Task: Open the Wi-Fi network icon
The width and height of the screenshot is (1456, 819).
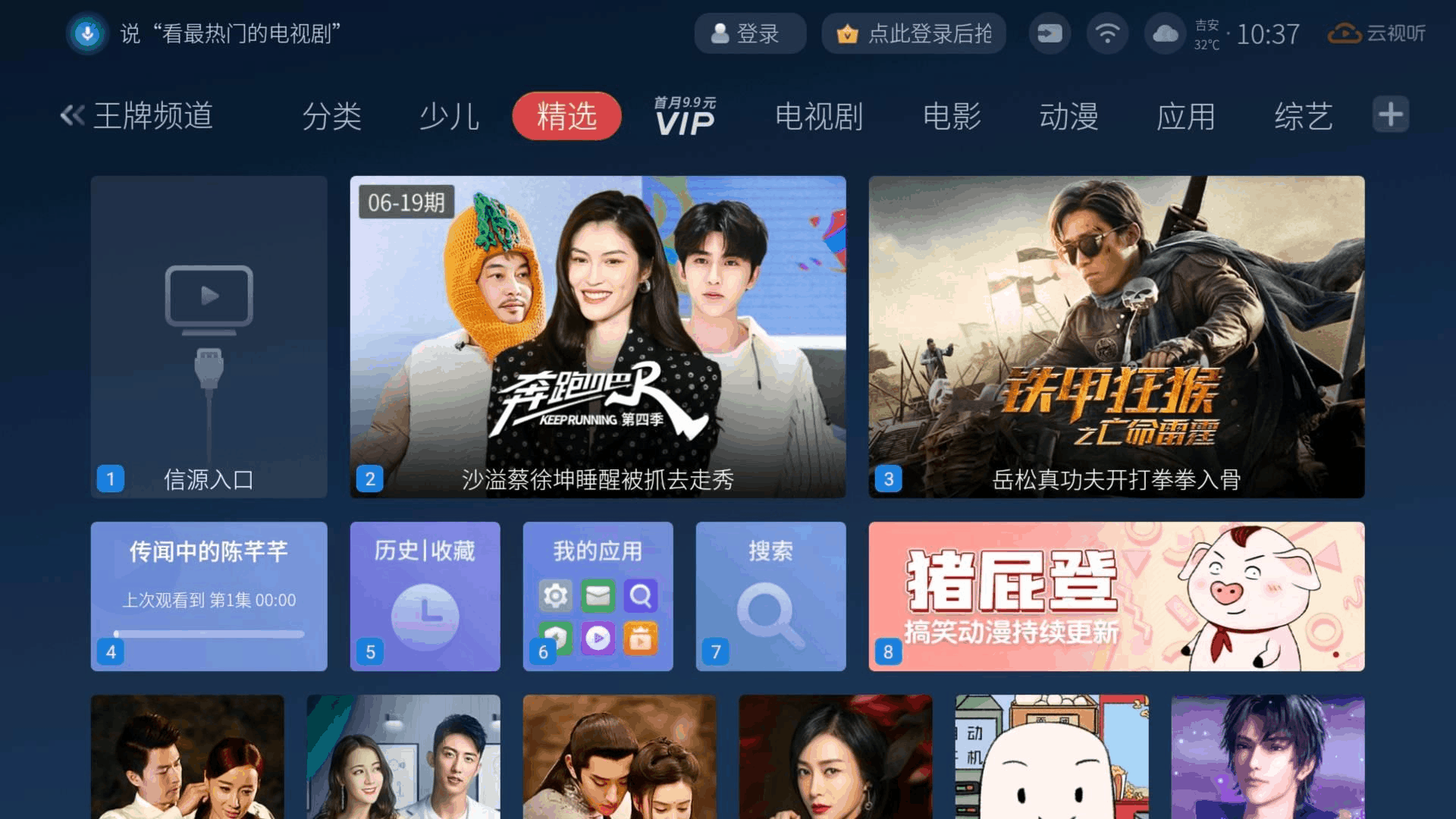Action: click(1107, 34)
